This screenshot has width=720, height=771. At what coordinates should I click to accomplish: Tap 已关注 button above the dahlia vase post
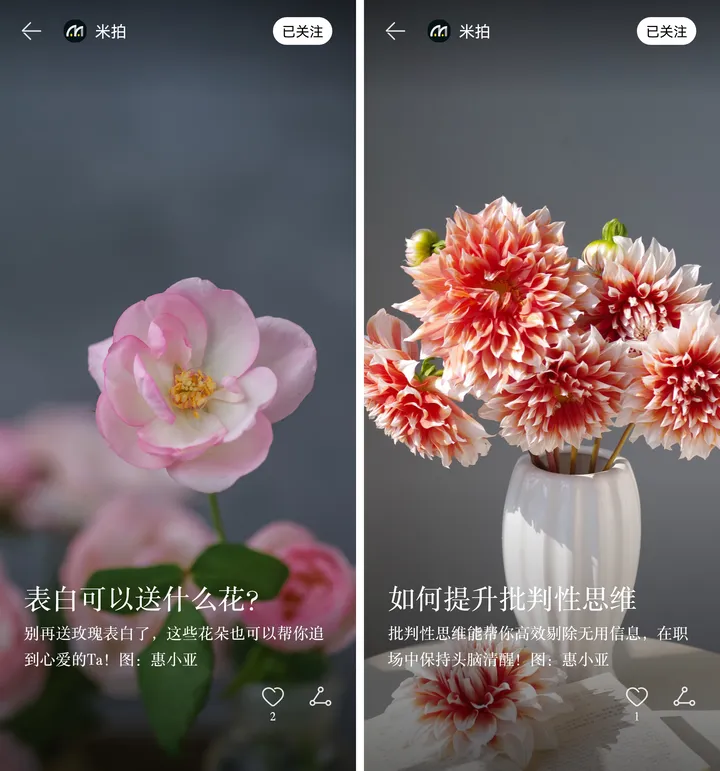[666, 31]
